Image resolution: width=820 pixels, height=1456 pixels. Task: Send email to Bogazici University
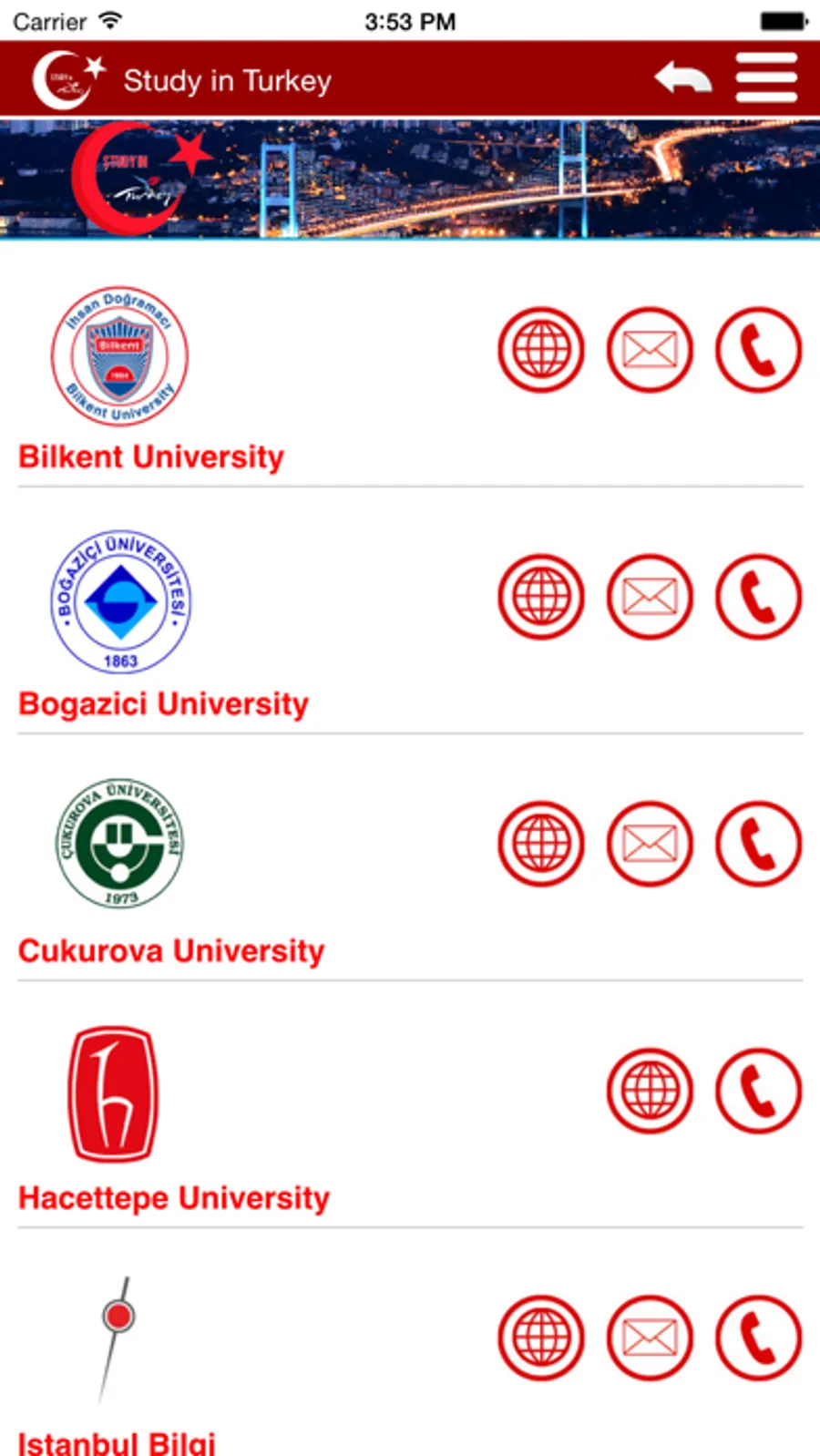tap(650, 597)
